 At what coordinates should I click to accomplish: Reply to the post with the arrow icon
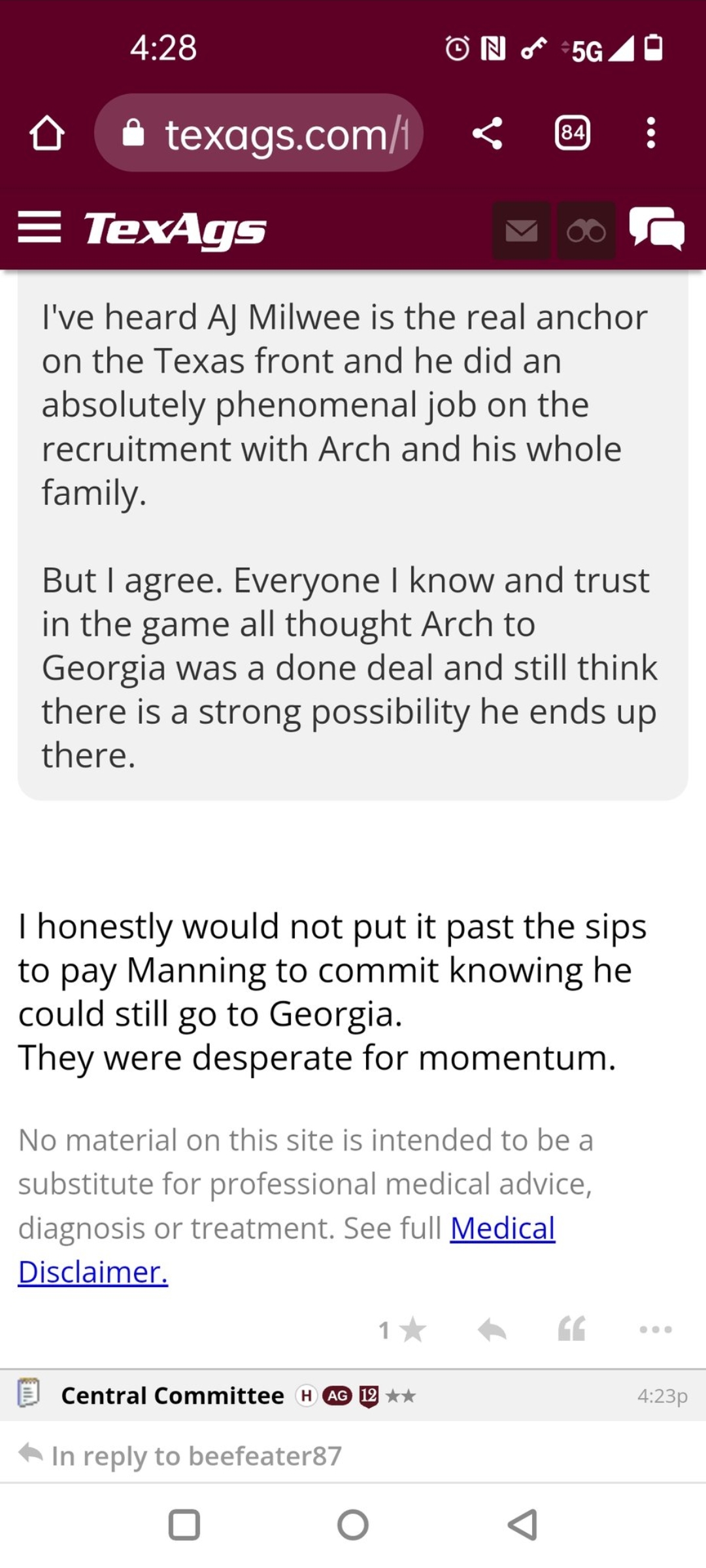pyautogui.click(x=492, y=1330)
